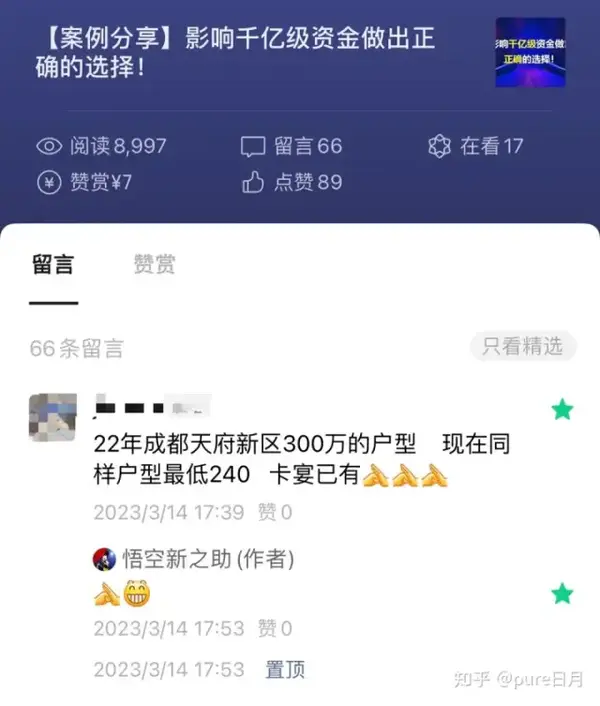Viewport: 600px width, 706px height.
Task: Tap 置顶 under the author's reply
Action: point(285,670)
